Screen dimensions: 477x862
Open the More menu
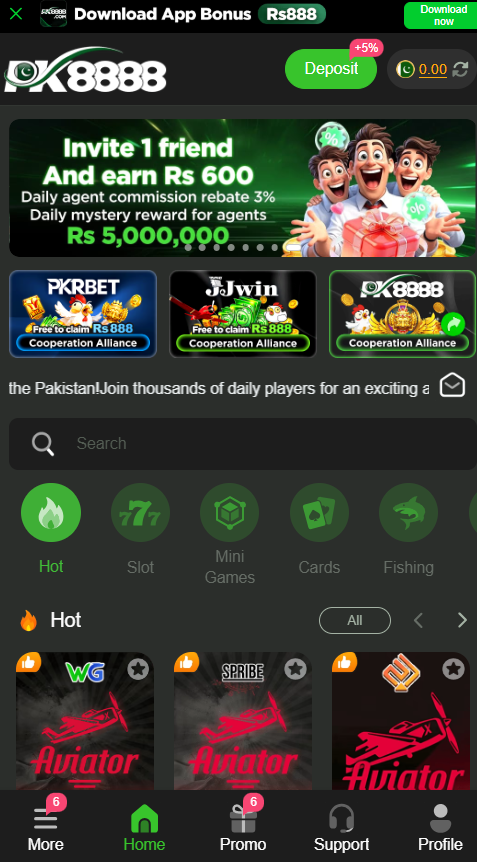tap(46, 826)
